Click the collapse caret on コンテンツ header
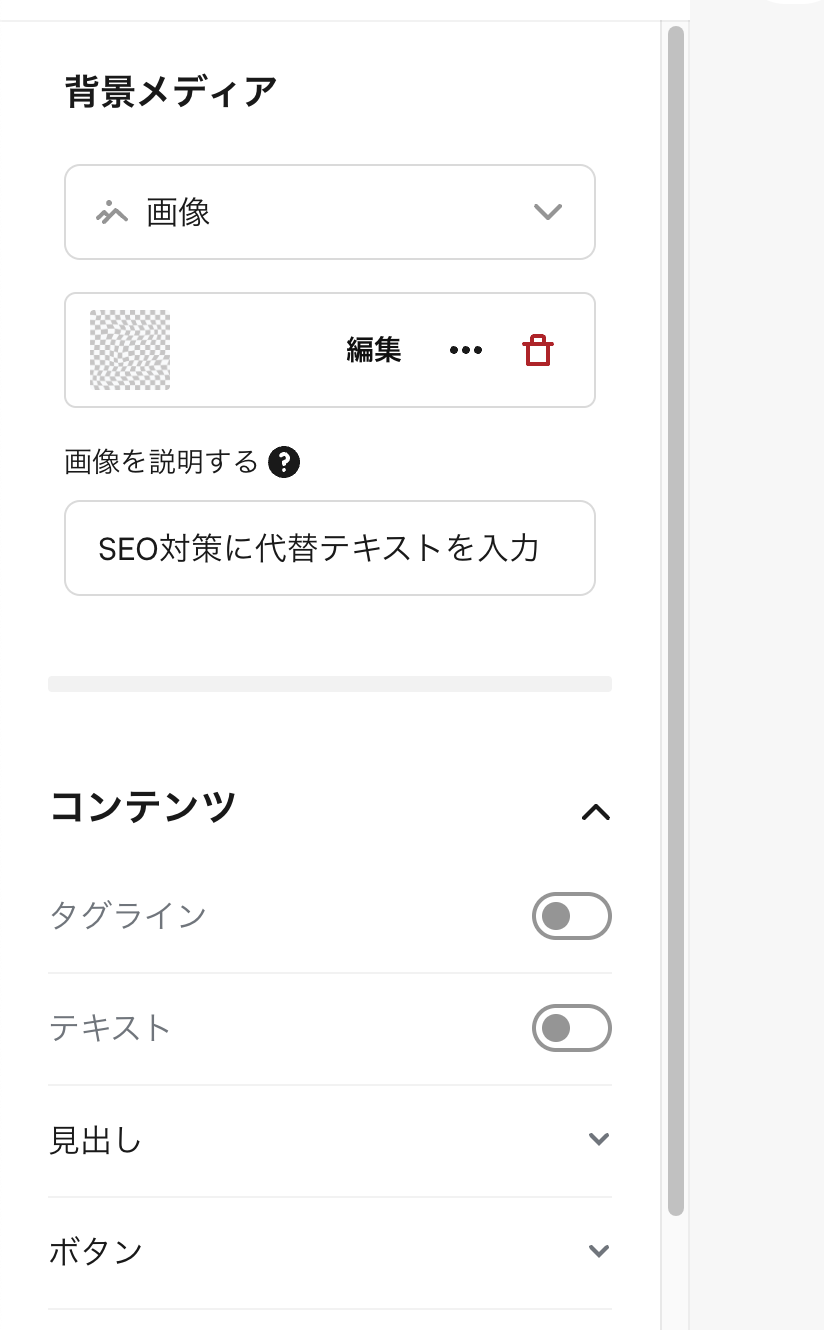This screenshot has width=824, height=1330. (x=597, y=813)
